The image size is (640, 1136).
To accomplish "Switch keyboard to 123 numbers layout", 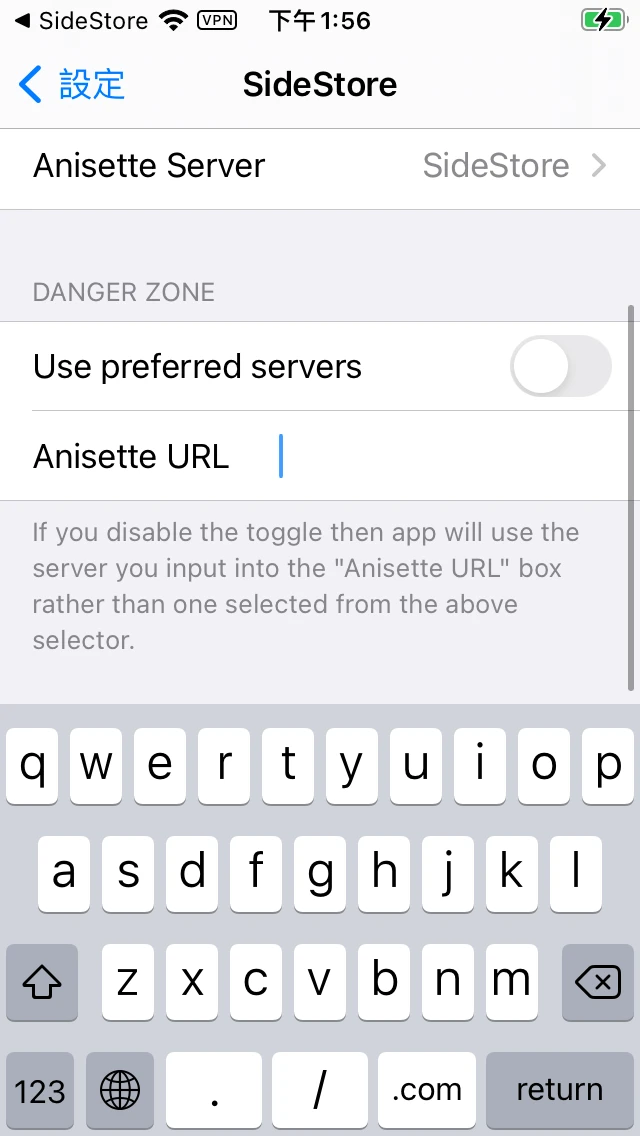I will [x=40, y=1089].
